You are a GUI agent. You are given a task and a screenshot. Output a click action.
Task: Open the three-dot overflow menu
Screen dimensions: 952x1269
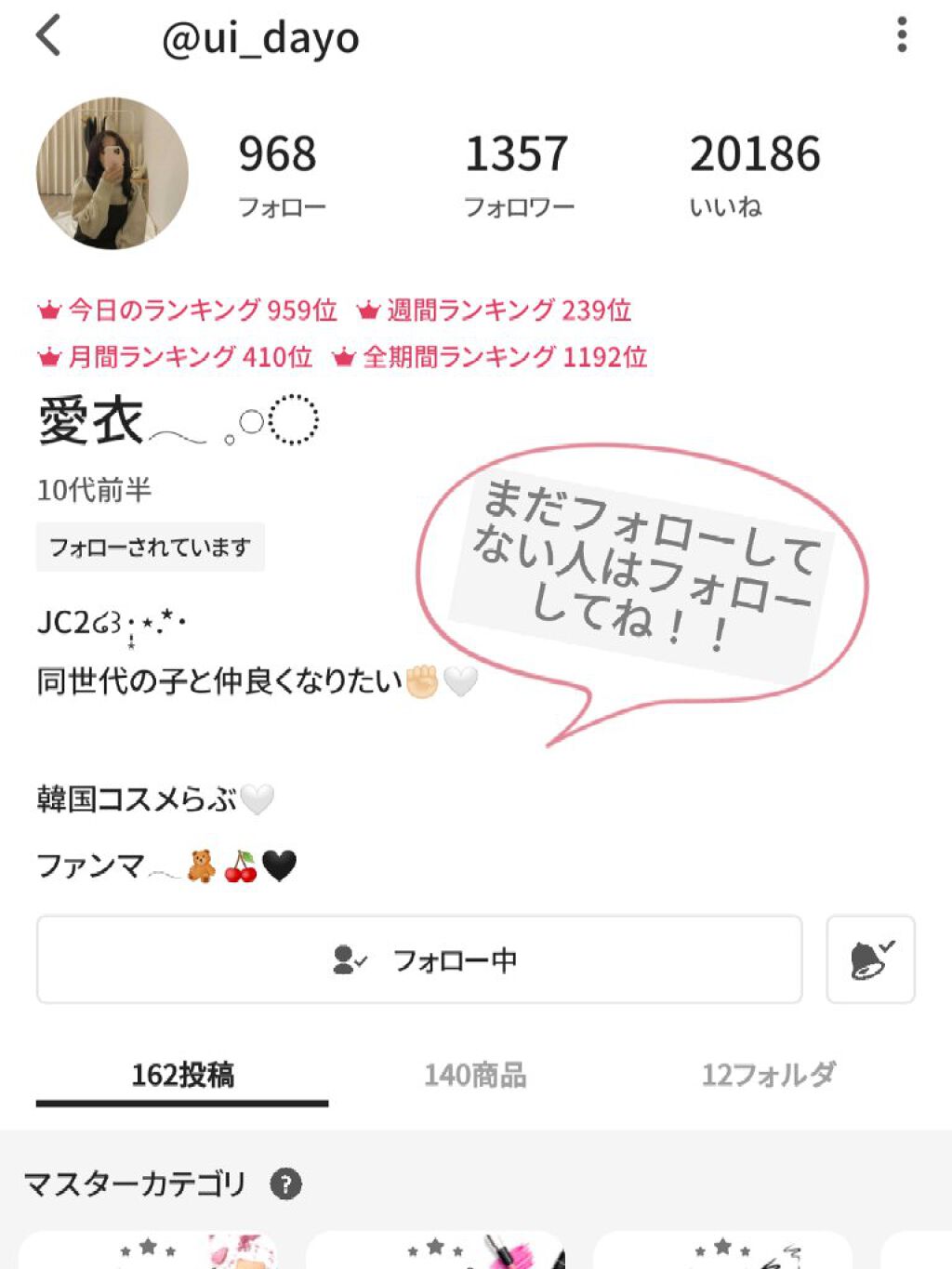[x=901, y=35]
